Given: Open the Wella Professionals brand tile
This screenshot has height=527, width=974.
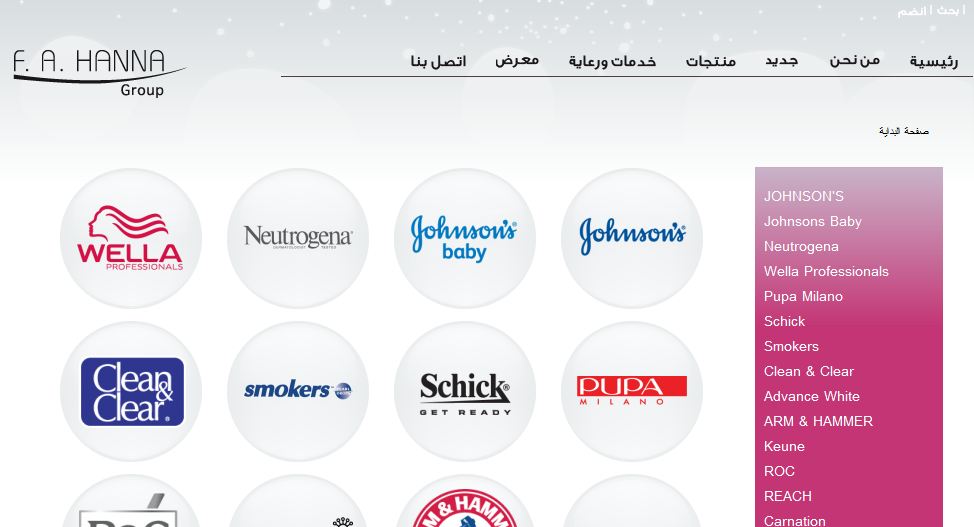Looking at the screenshot, I should point(131,239).
